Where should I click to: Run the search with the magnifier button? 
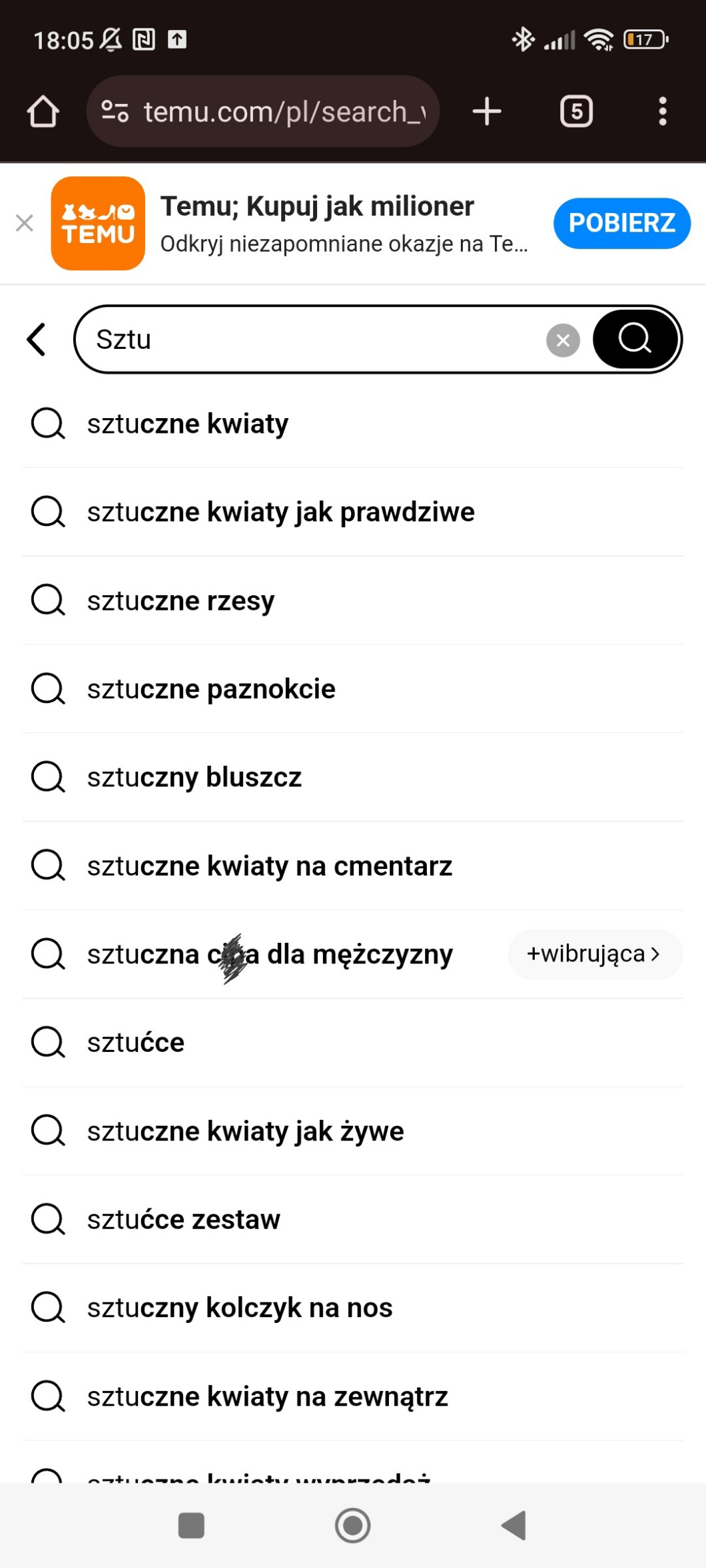(635, 339)
